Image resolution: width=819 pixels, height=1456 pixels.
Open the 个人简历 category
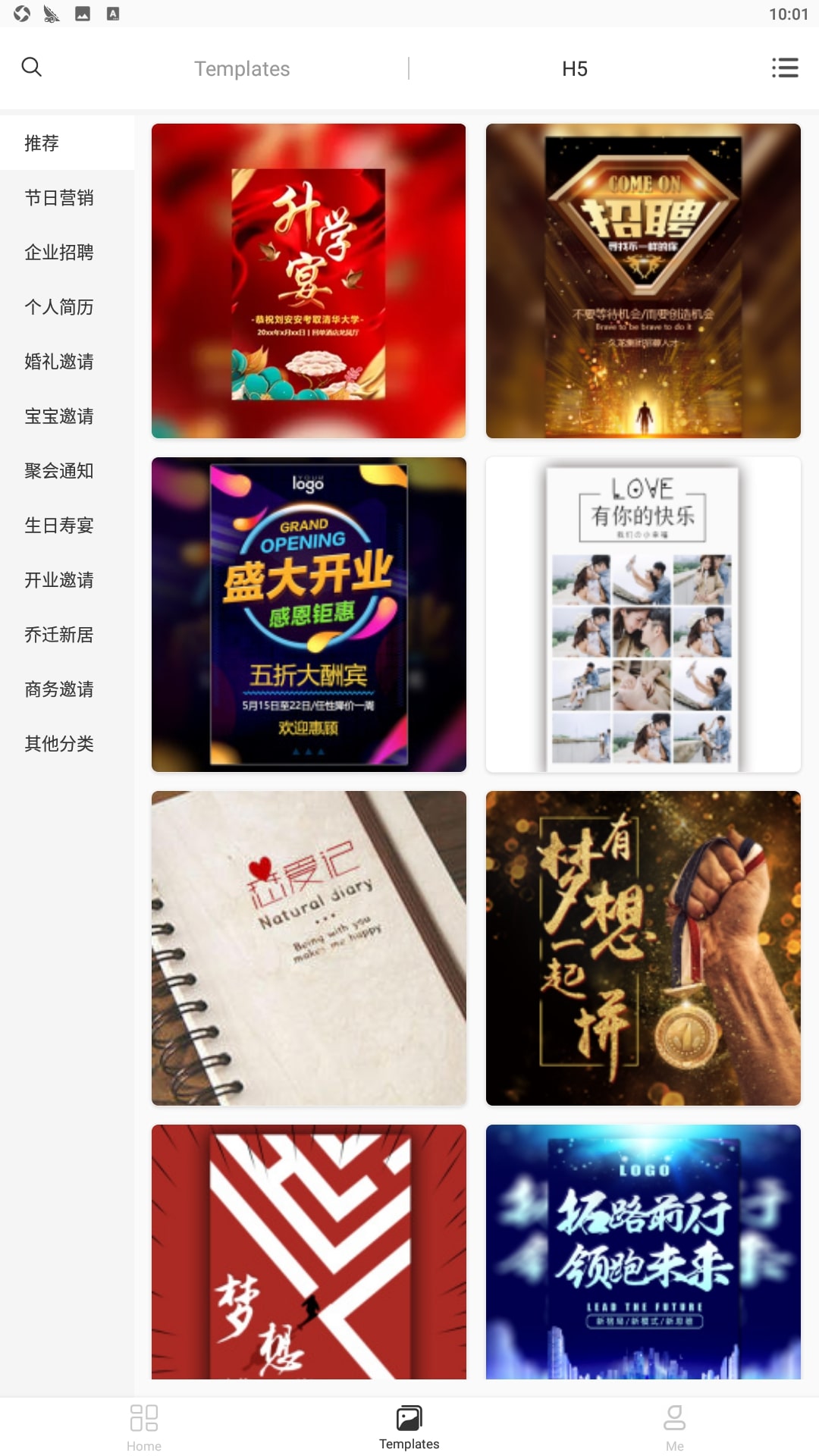click(59, 307)
